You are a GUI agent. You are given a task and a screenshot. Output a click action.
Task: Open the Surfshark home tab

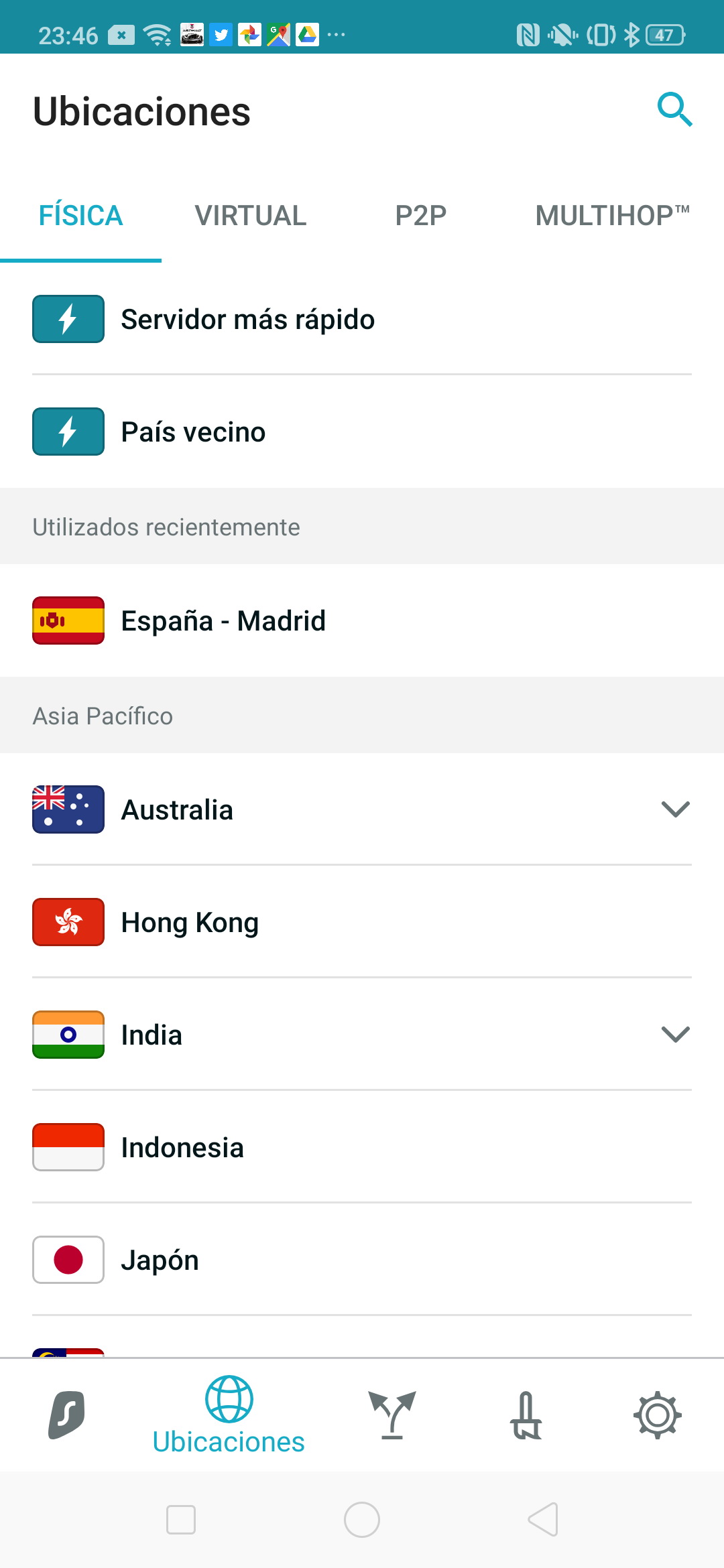coord(66,1415)
